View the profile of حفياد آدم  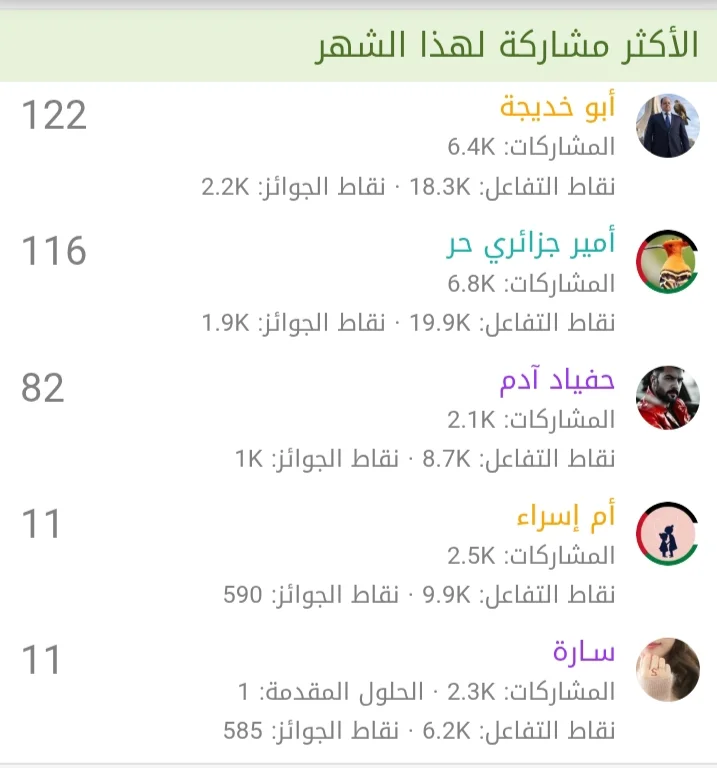[x=557, y=381]
